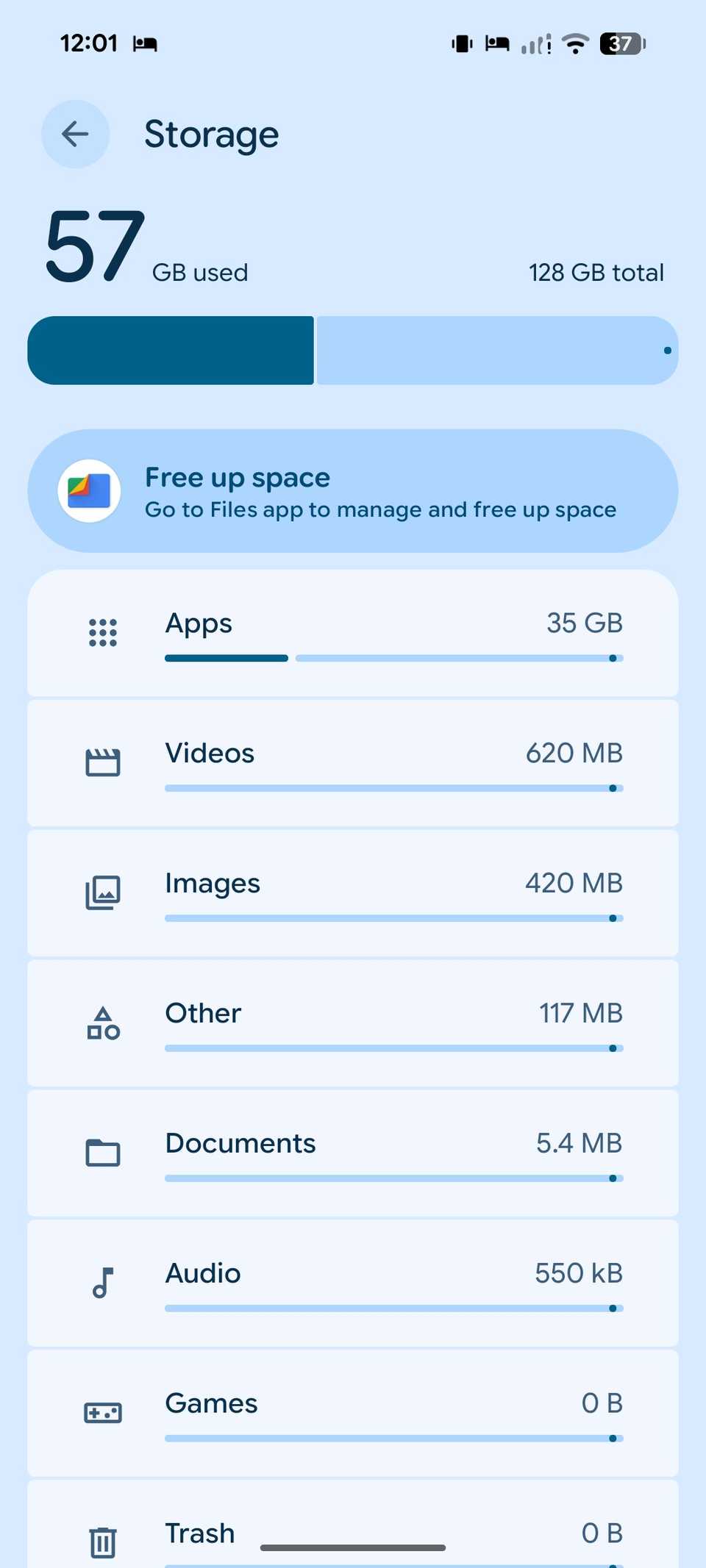Viewport: 706px width, 1568px height.
Task: Tap the Images category row
Action: pyautogui.click(x=353, y=892)
